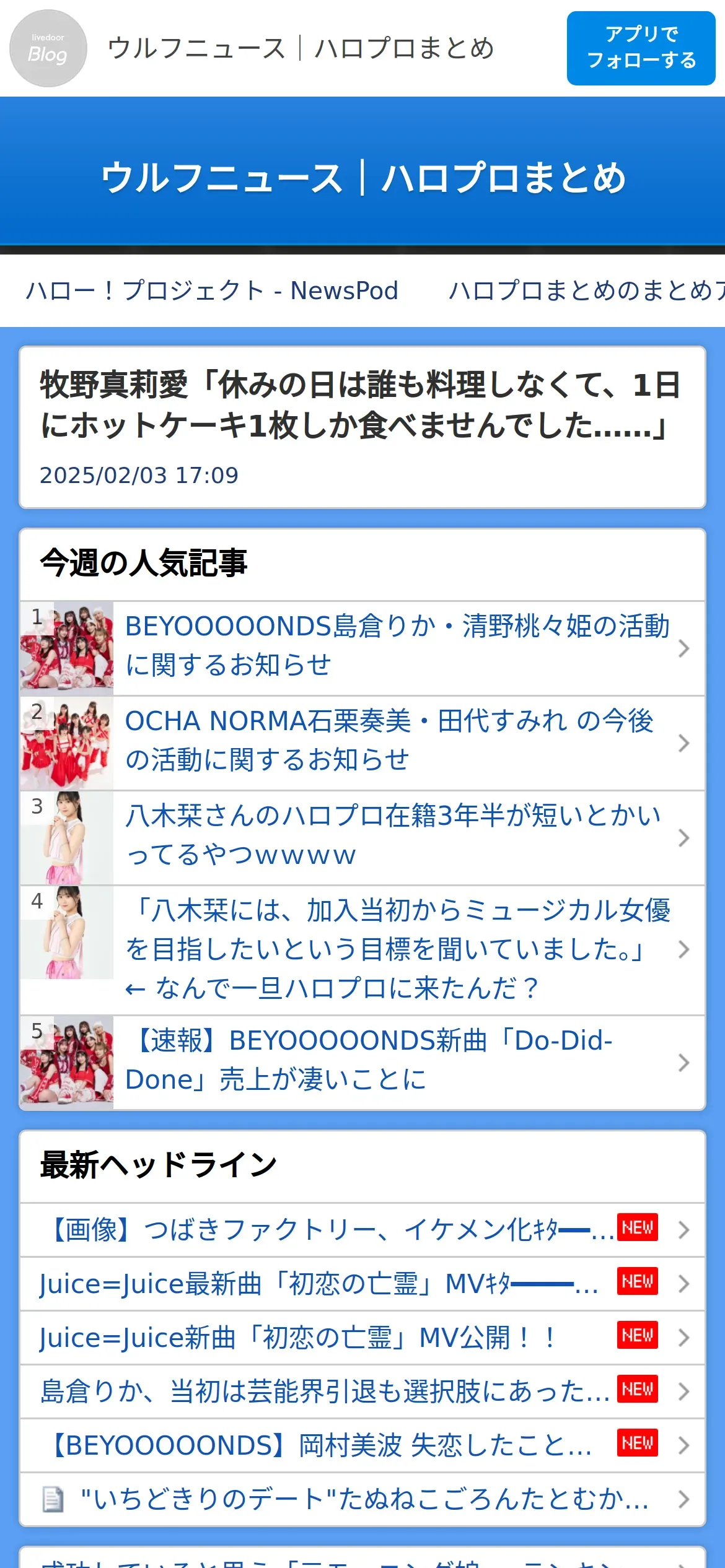Open 【画像】つばきファクトリー、イケメン化 headline

tap(362, 1230)
